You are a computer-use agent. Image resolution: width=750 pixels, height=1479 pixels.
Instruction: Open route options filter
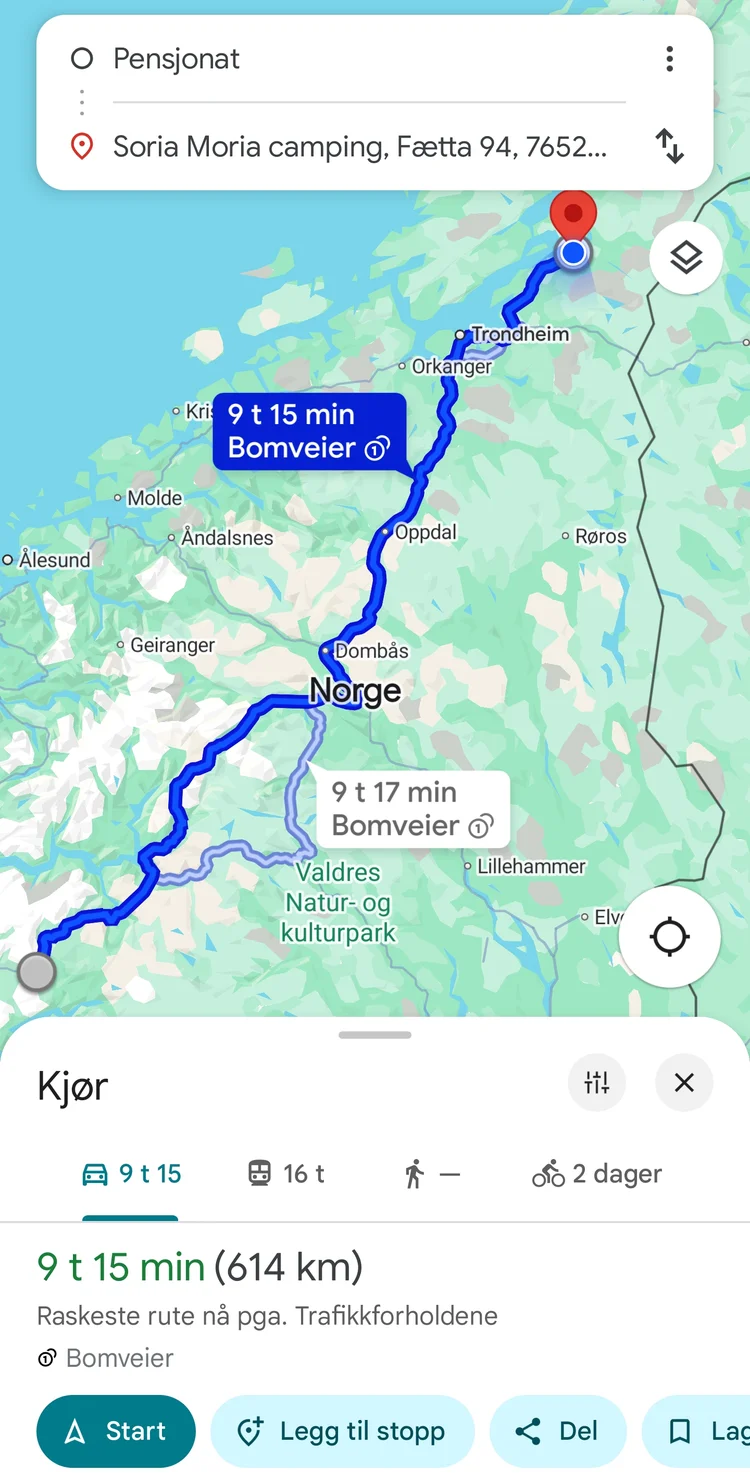pos(597,1082)
